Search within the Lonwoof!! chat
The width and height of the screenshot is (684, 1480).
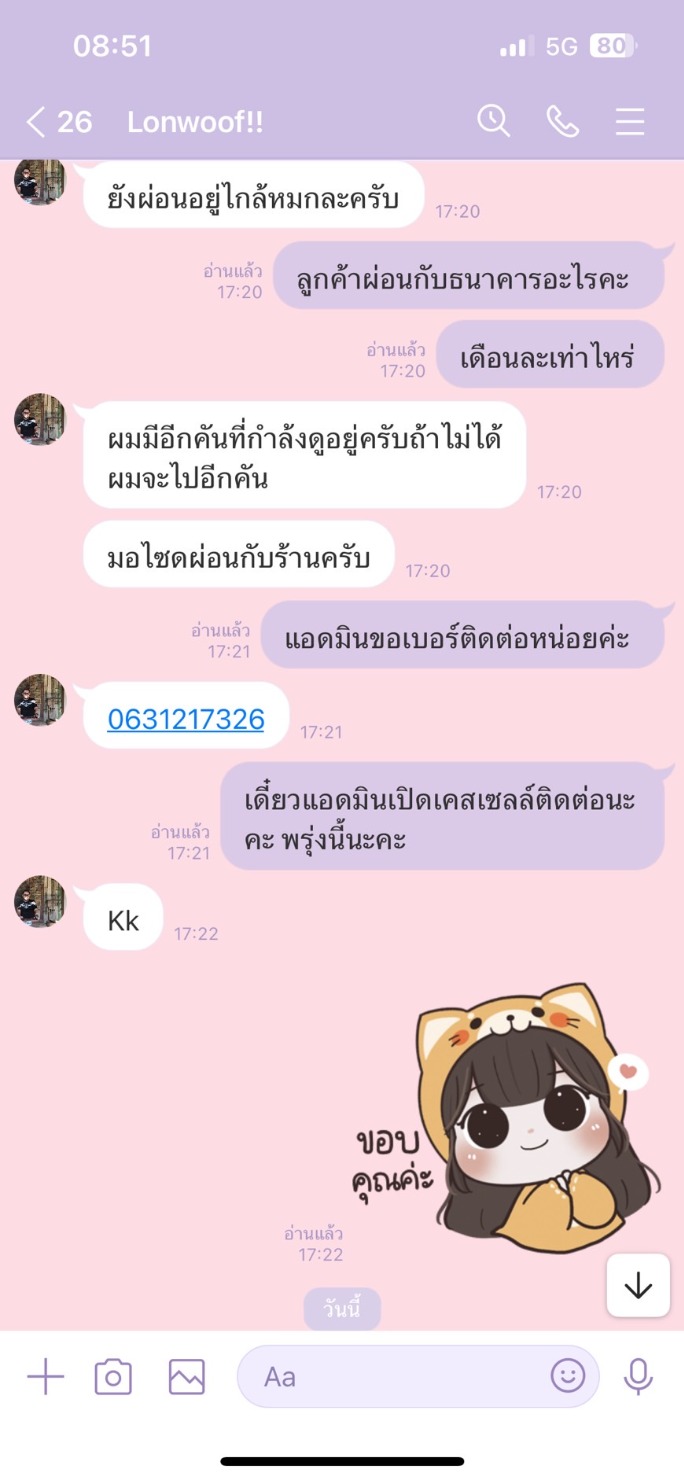493,121
